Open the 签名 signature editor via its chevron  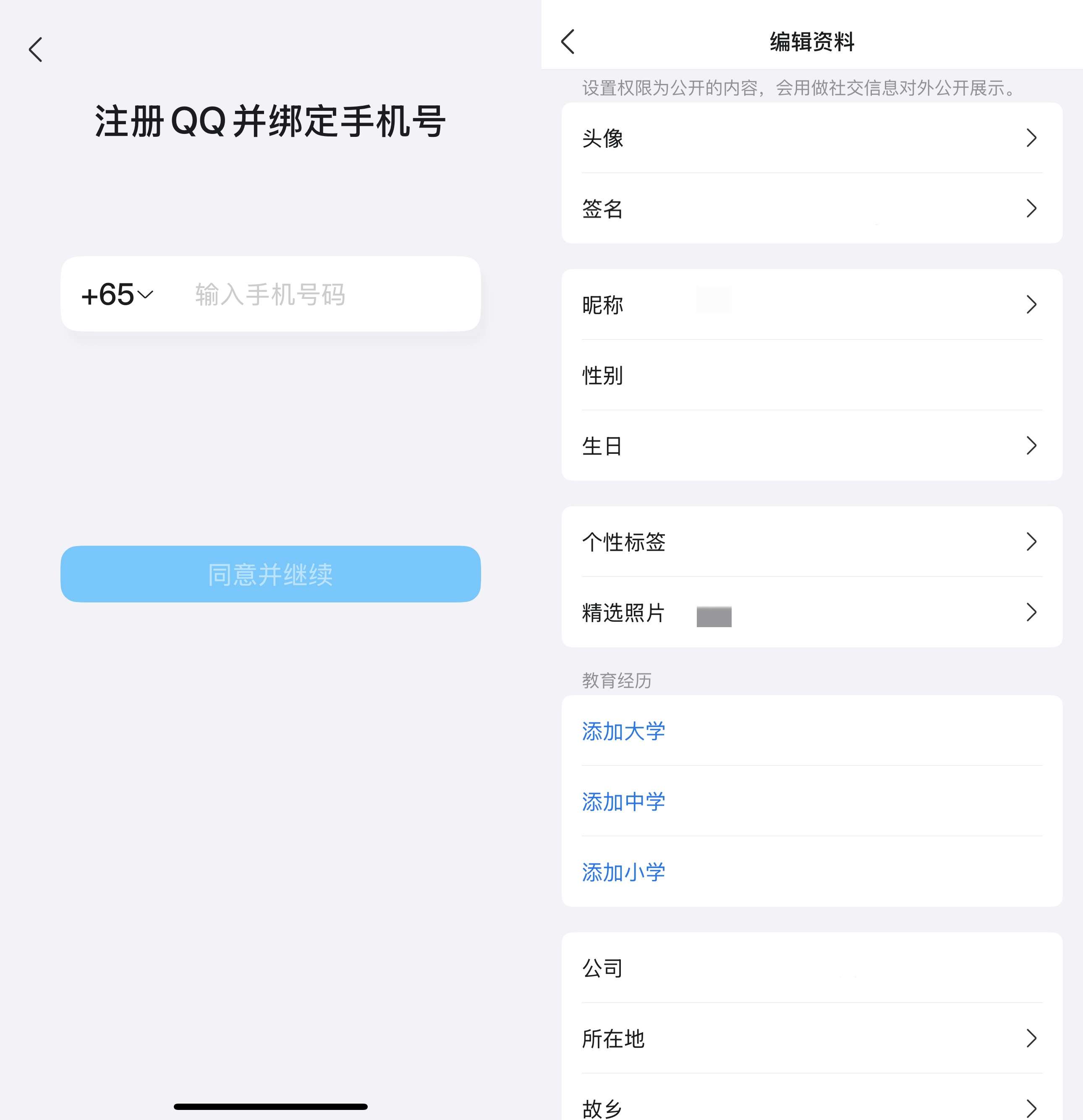click(1031, 209)
